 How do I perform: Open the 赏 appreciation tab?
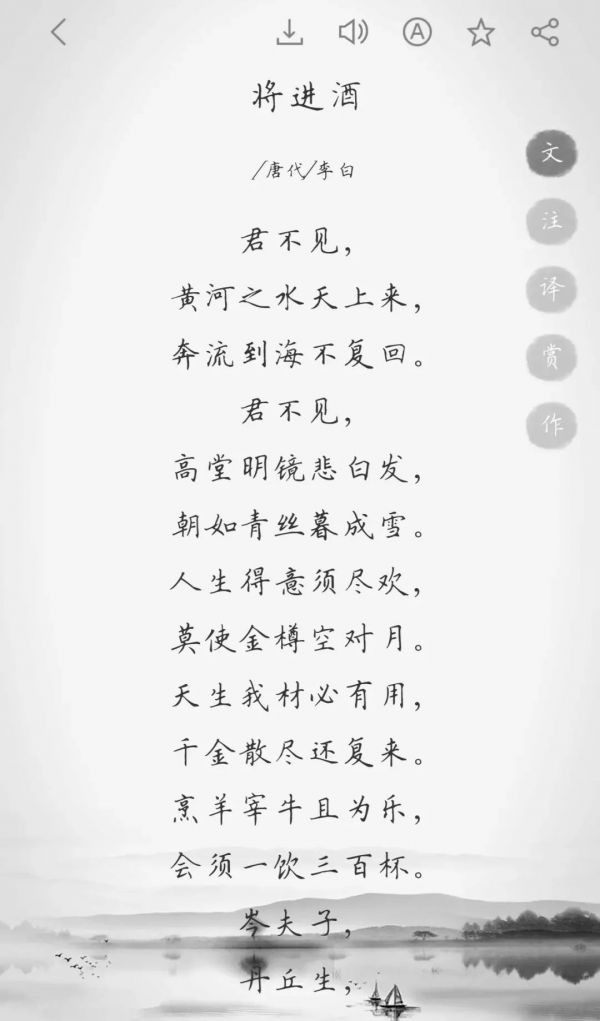[x=552, y=357]
